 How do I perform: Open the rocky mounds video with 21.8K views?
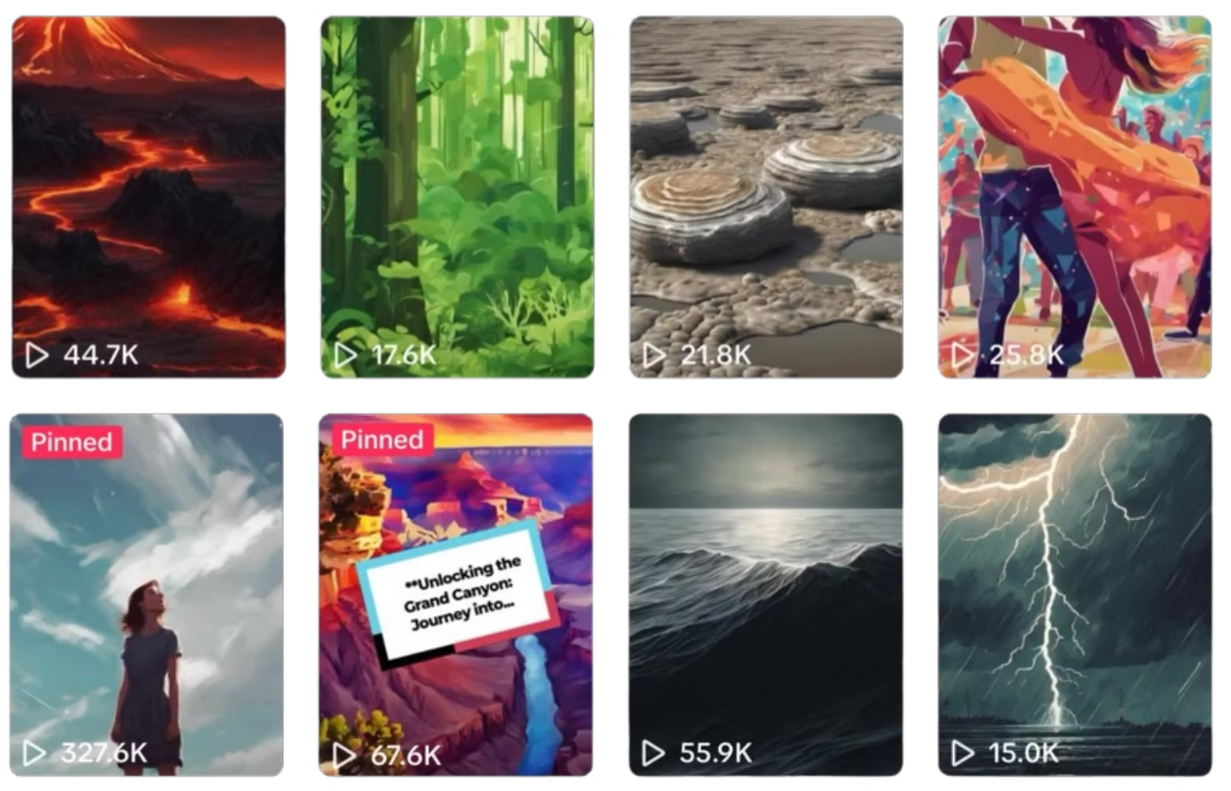tap(766, 196)
